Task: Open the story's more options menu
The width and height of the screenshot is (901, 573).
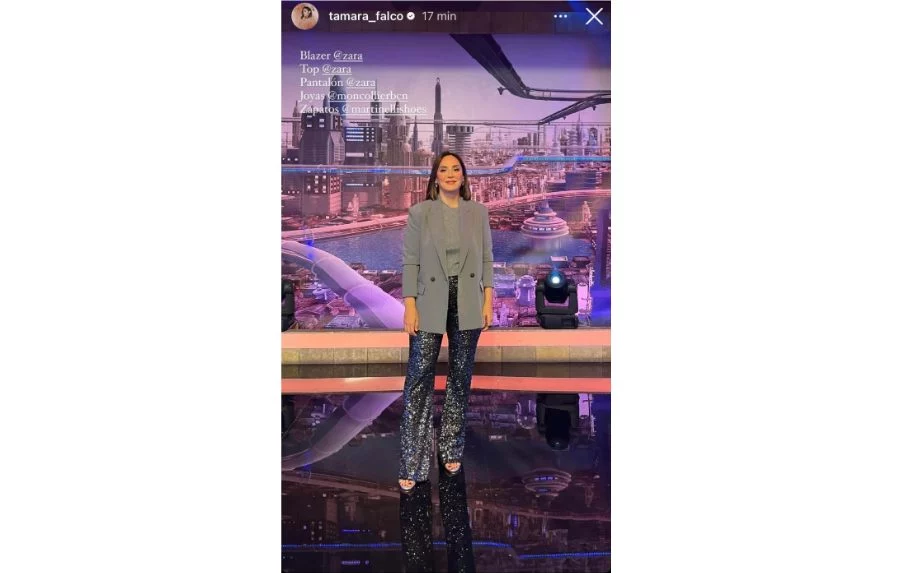Action: (560, 16)
